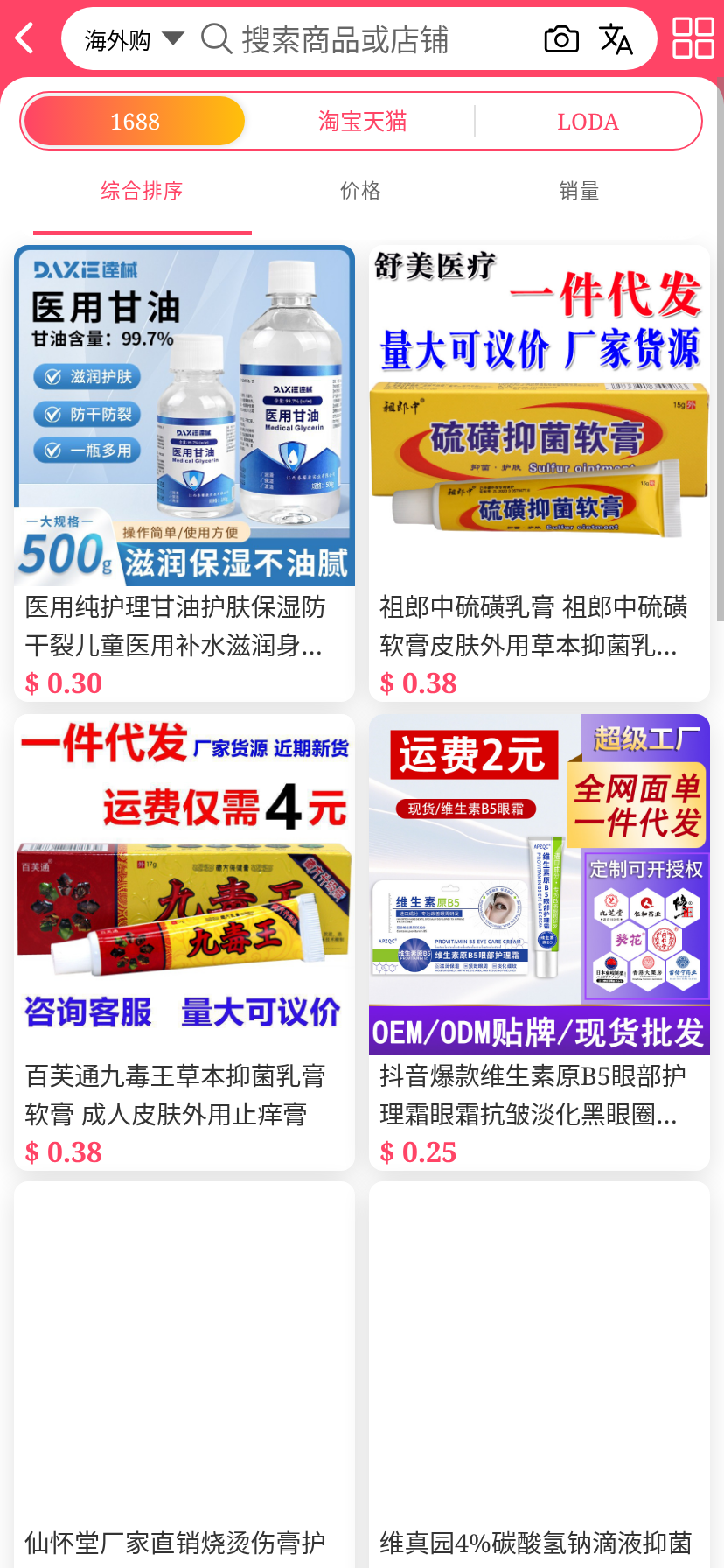
Task: Open the translate language icon
Action: [616, 39]
